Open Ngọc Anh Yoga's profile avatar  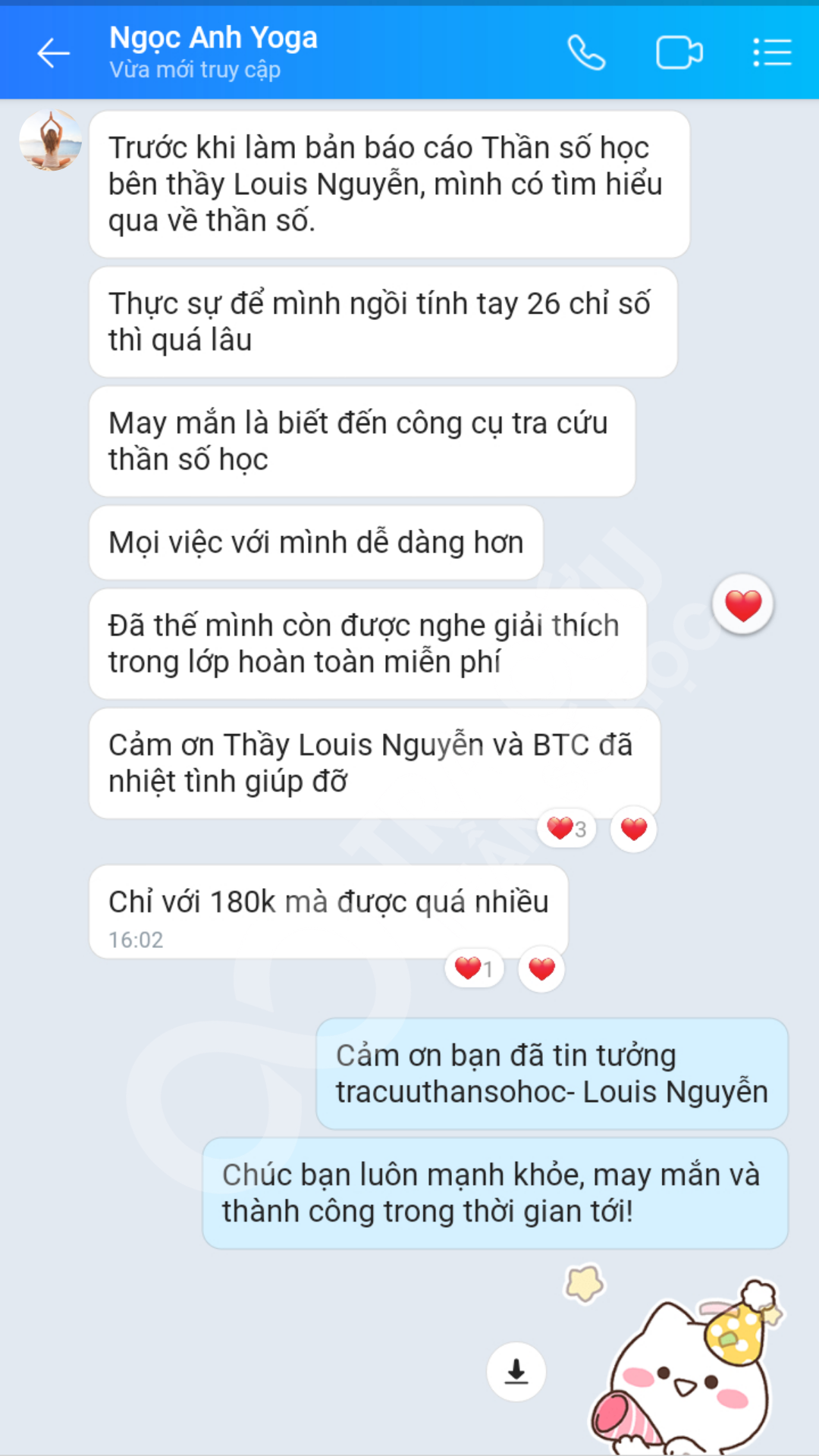pos(50,140)
